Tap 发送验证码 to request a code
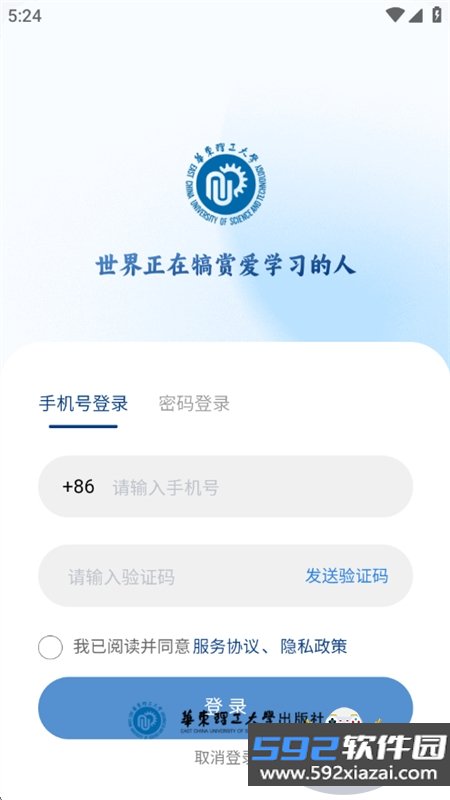 tap(346, 576)
